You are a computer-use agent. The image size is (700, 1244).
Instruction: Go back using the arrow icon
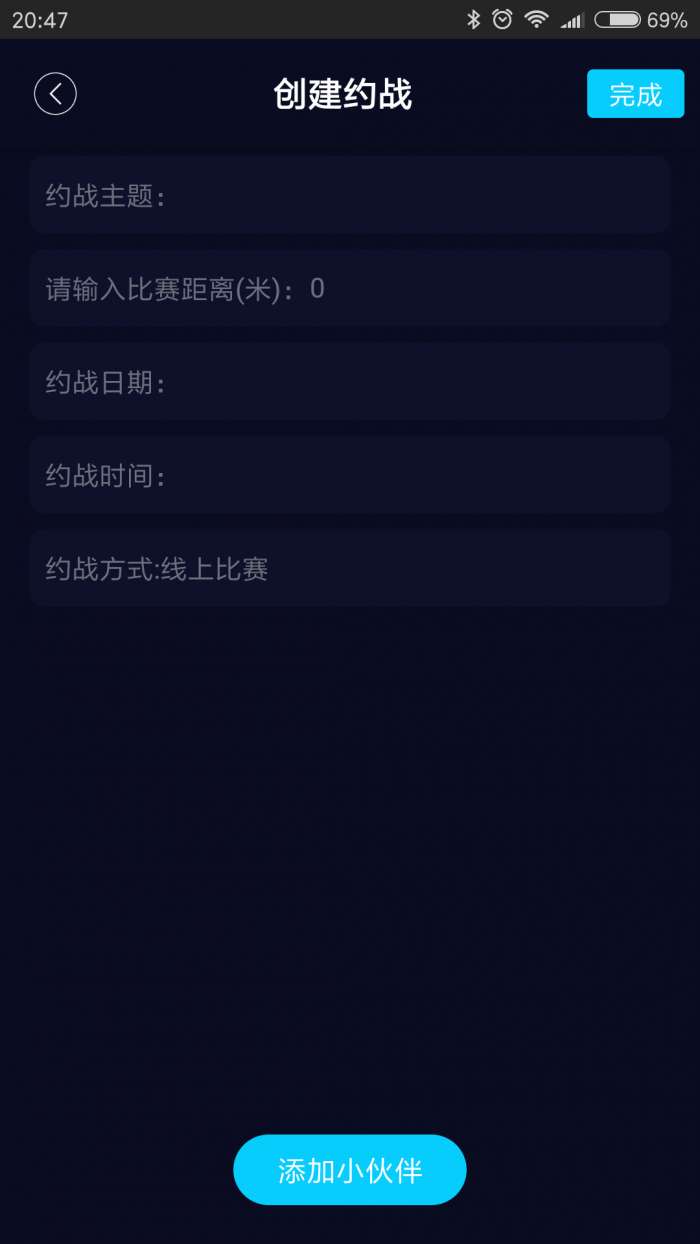[55, 94]
